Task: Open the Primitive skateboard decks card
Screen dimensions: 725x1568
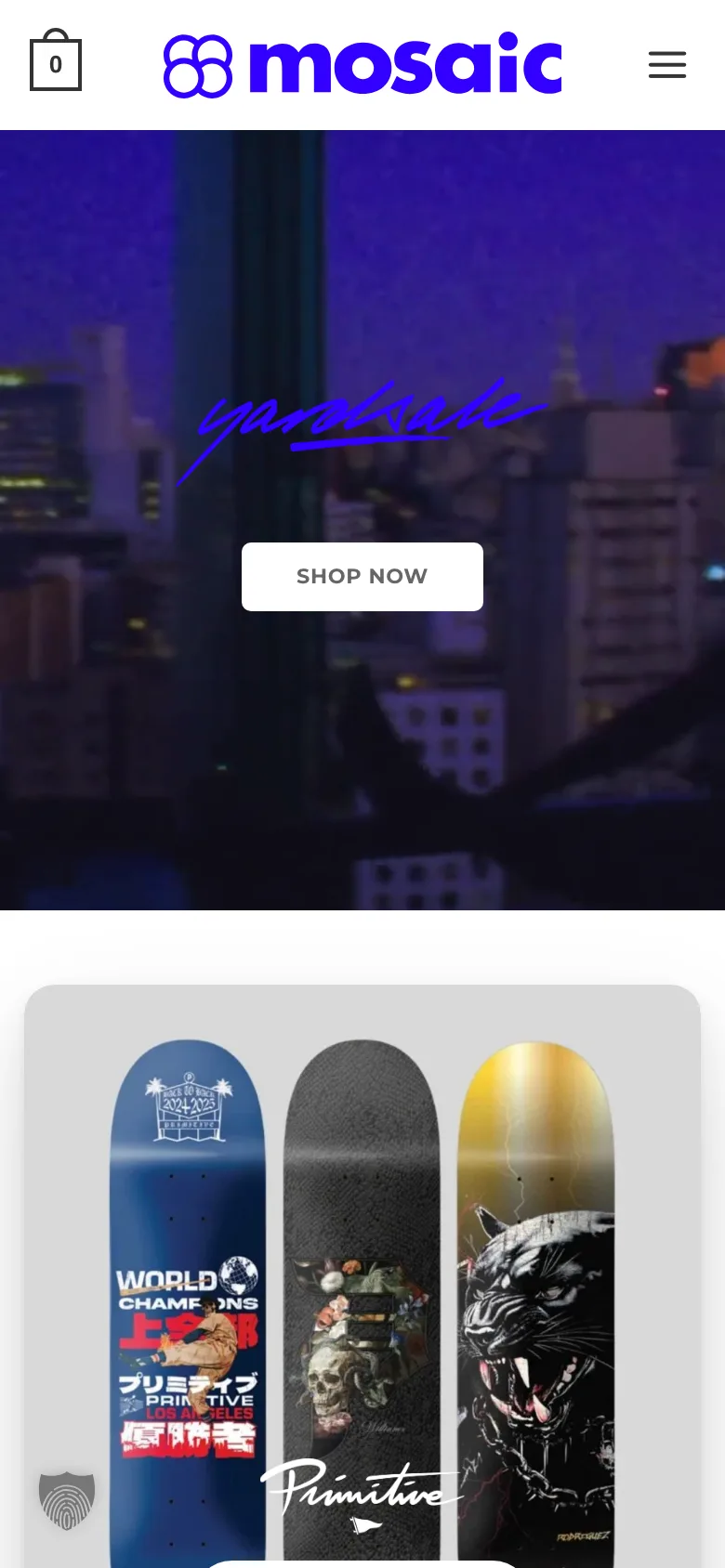Action: click(362, 1276)
